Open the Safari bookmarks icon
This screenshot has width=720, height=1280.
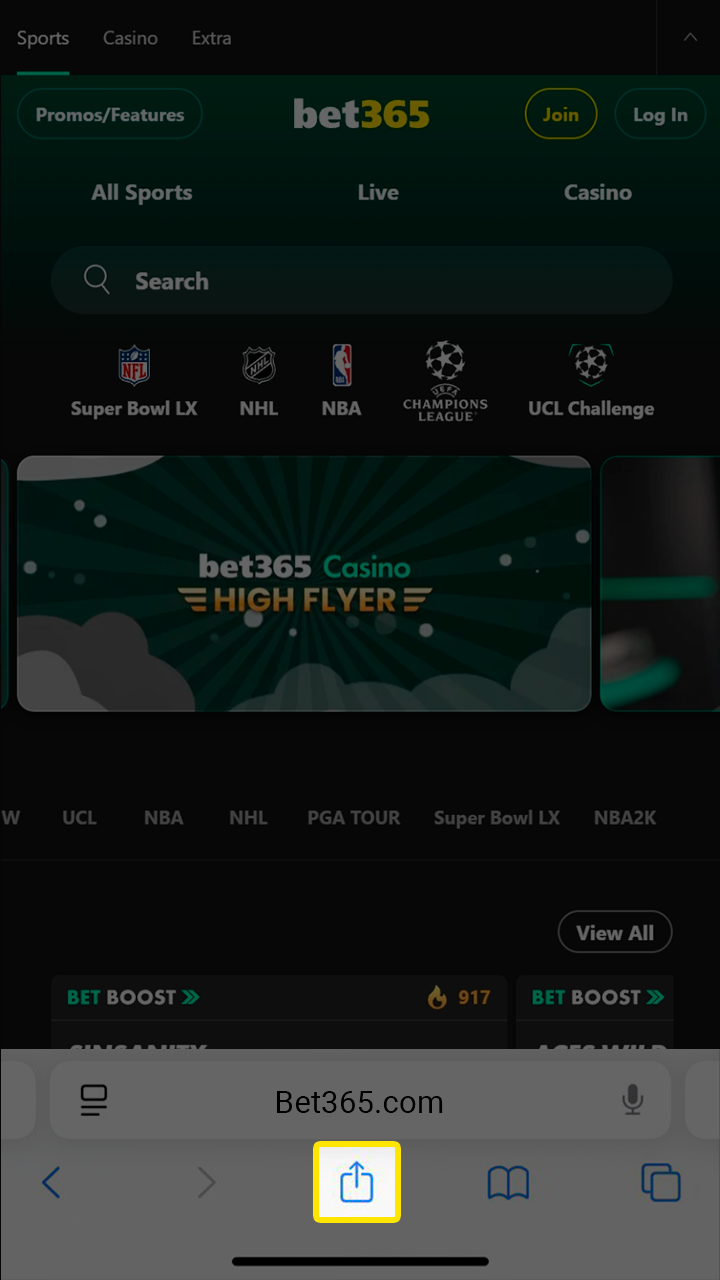[509, 1182]
